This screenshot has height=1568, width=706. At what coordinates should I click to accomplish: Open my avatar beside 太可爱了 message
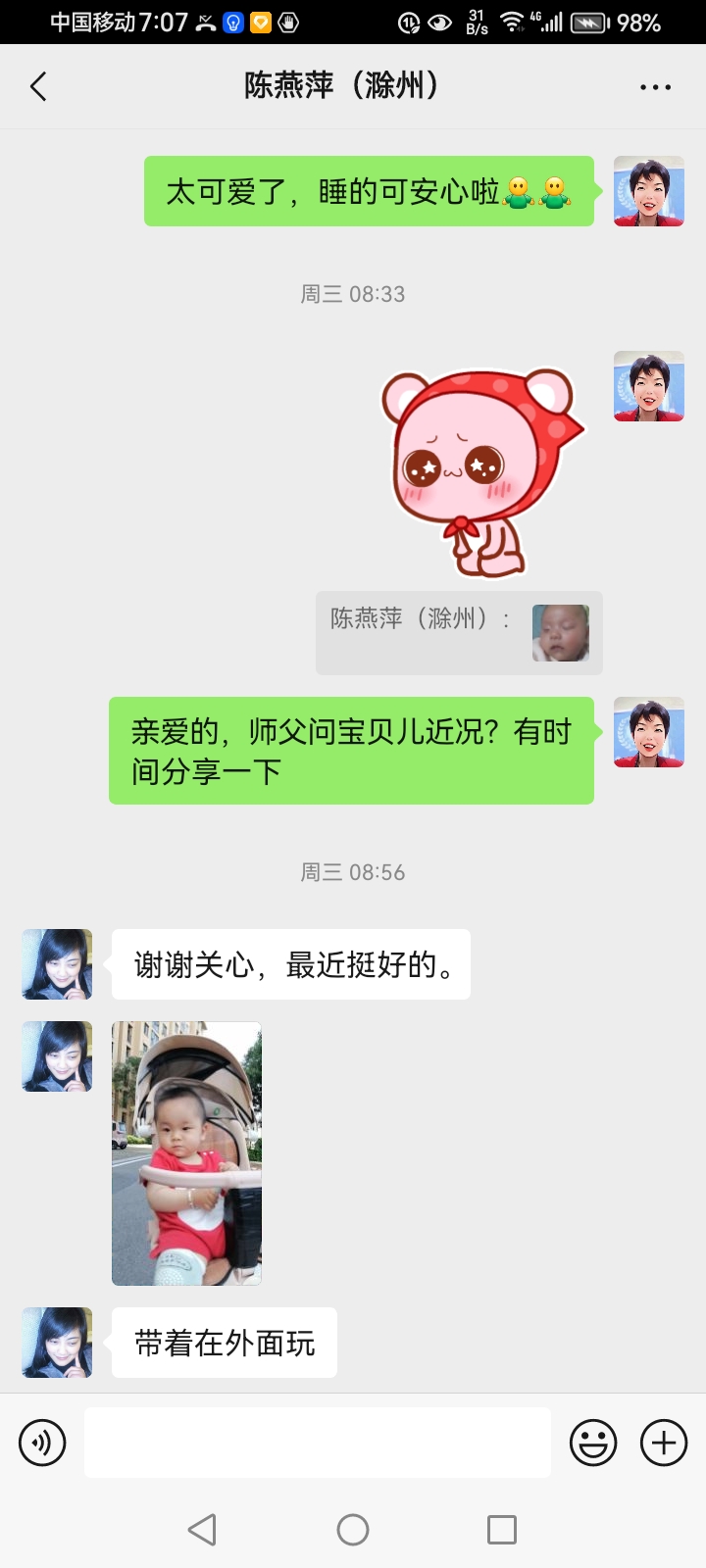point(648,191)
